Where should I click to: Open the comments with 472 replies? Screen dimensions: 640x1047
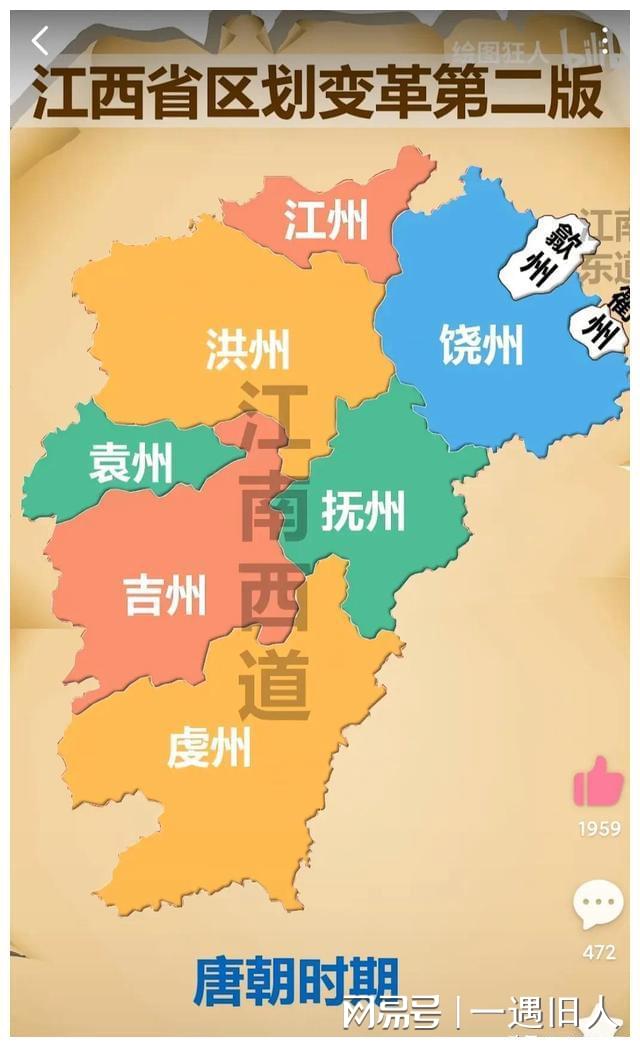click(x=598, y=906)
